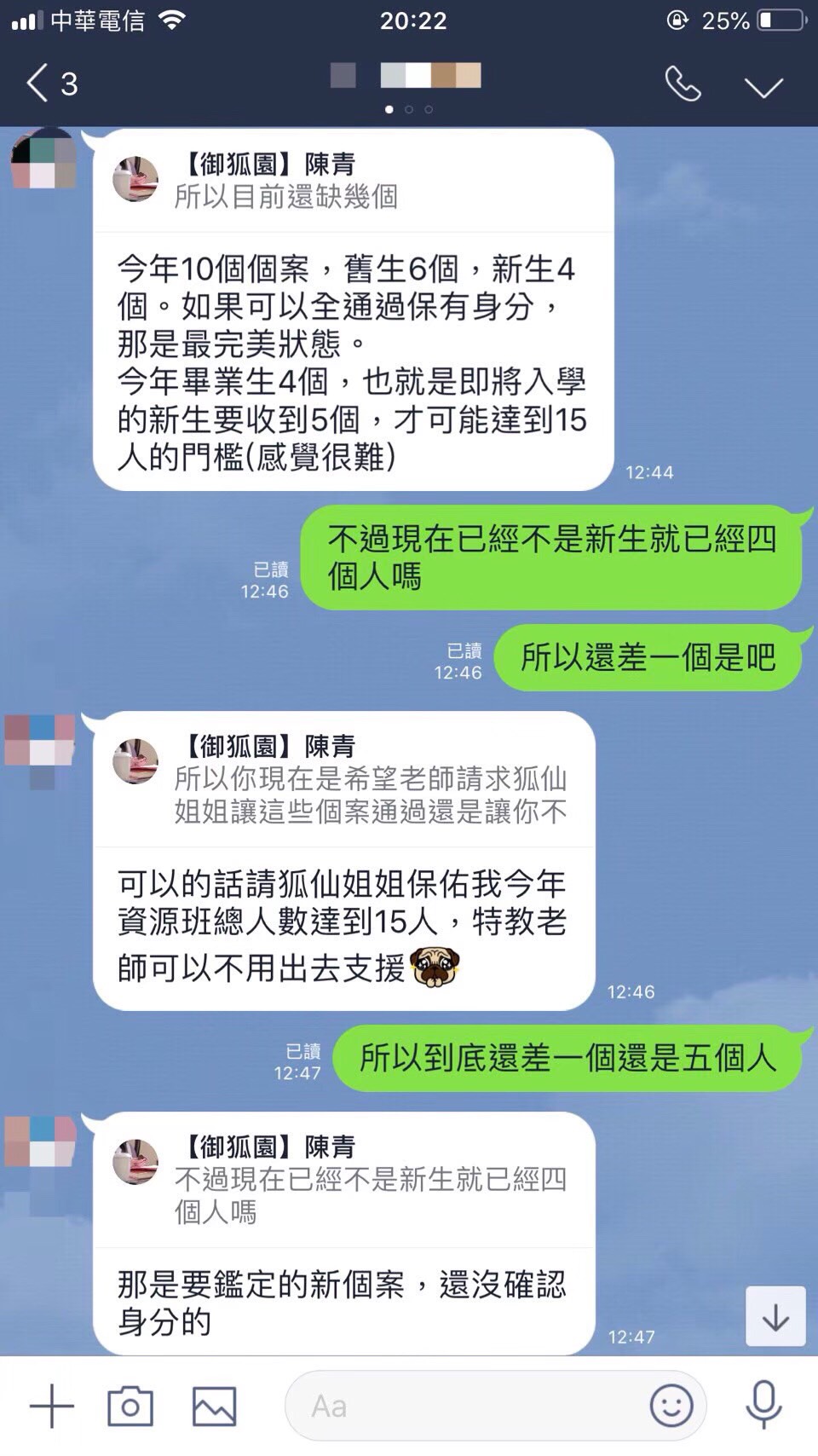Open the camera to take a photo
Screen dimensions: 818x1456
130,1406
